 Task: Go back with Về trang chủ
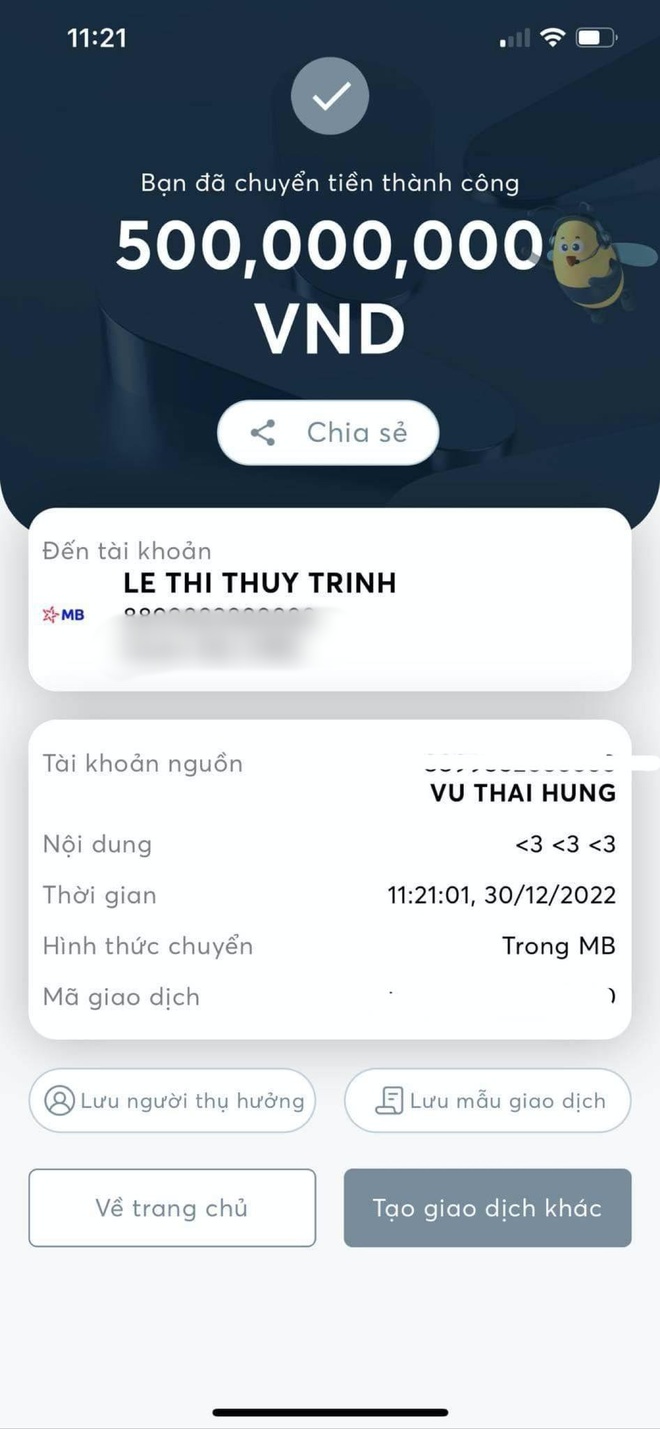pos(172,1208)
